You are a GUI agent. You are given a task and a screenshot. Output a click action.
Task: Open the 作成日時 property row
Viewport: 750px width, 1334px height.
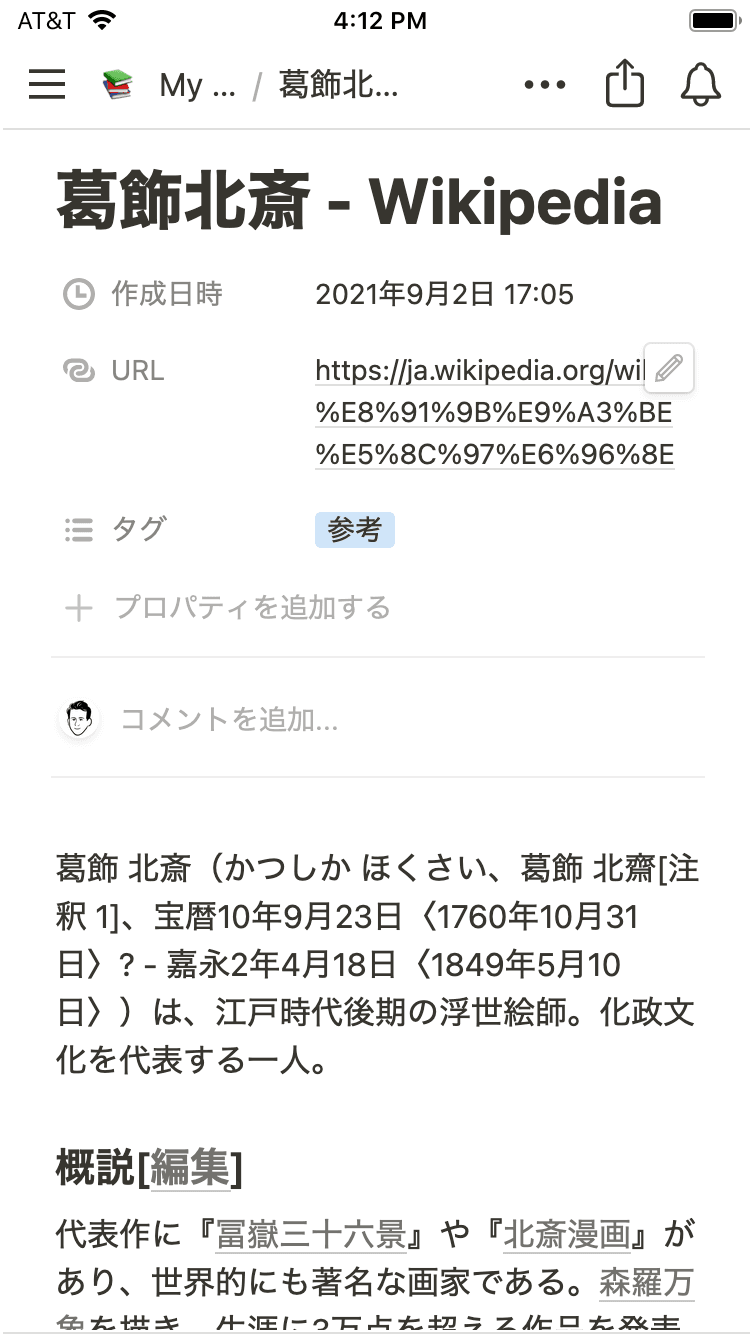[167, 294]
